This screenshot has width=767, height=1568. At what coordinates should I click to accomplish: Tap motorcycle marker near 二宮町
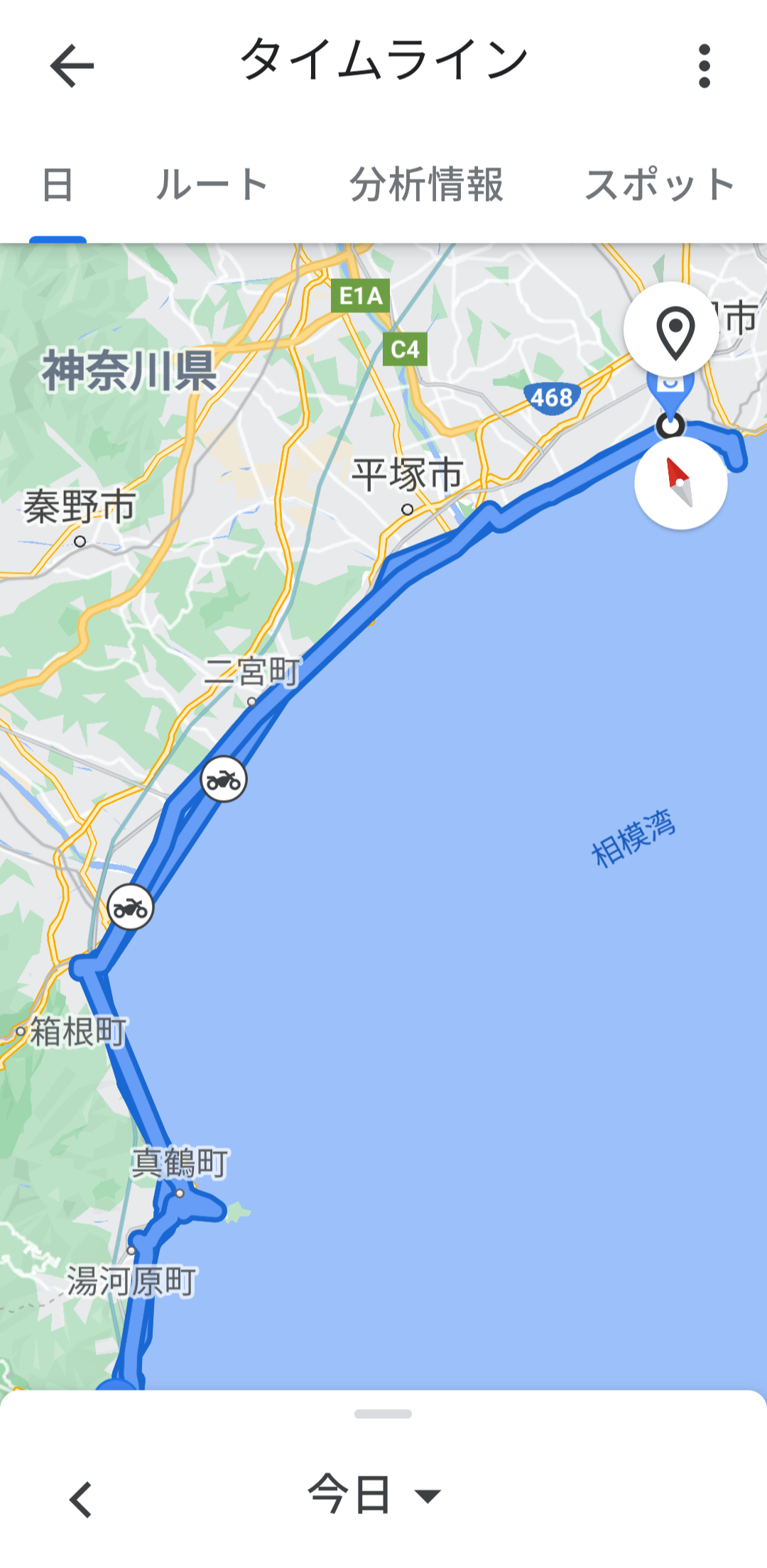[224, 779]
